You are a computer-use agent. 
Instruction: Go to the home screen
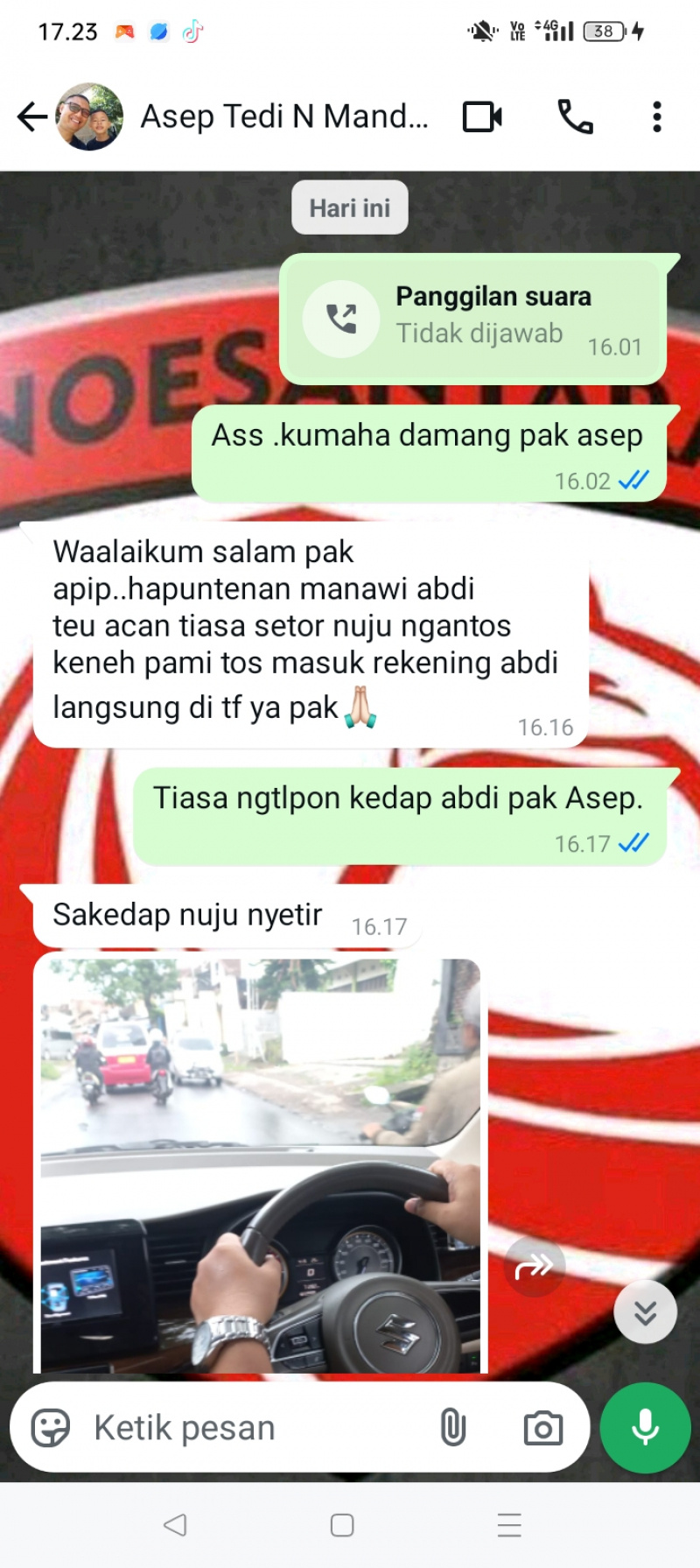tap(342, 1525)
